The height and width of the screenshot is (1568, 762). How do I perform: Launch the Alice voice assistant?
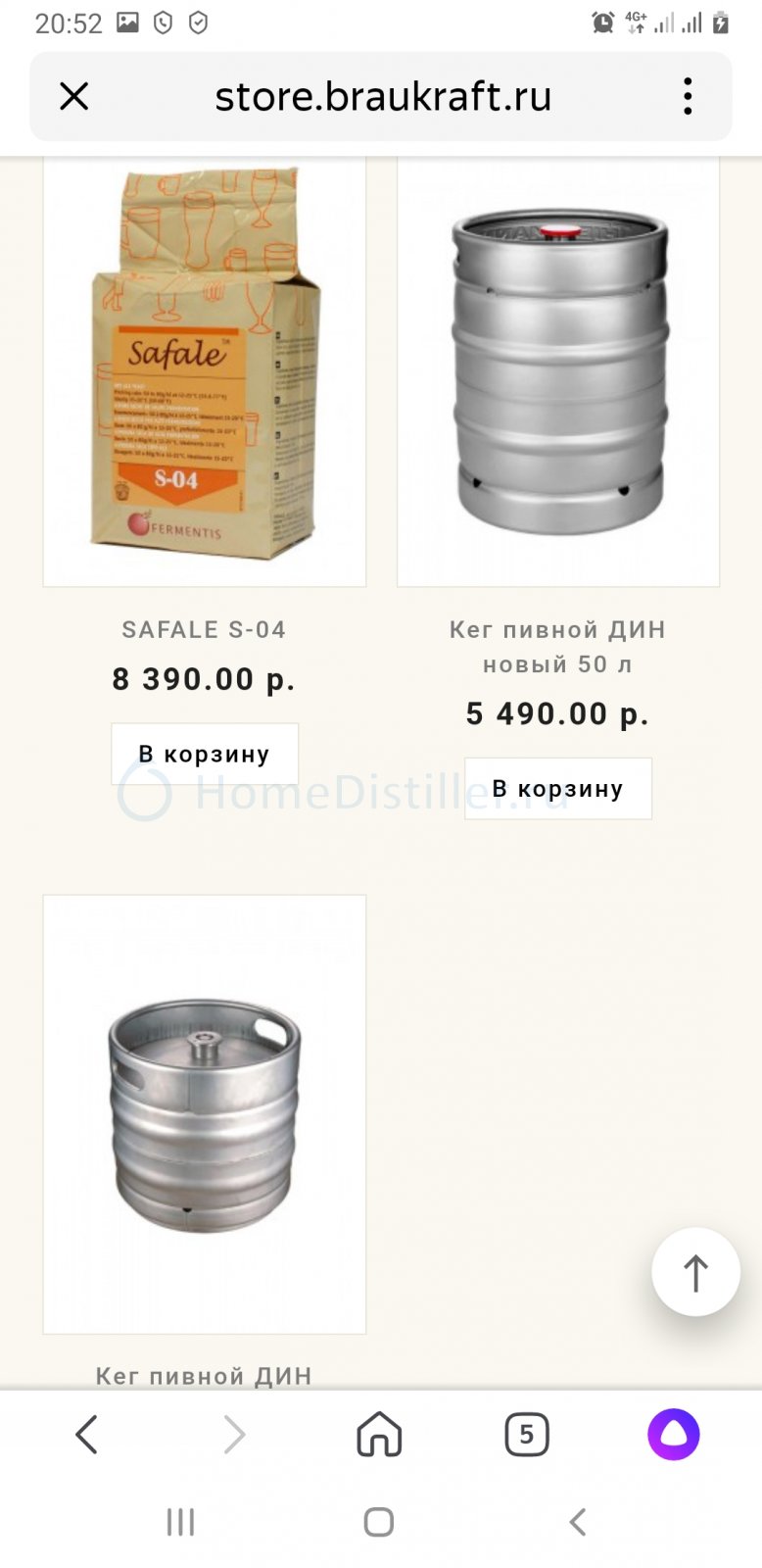point(674,1435)
